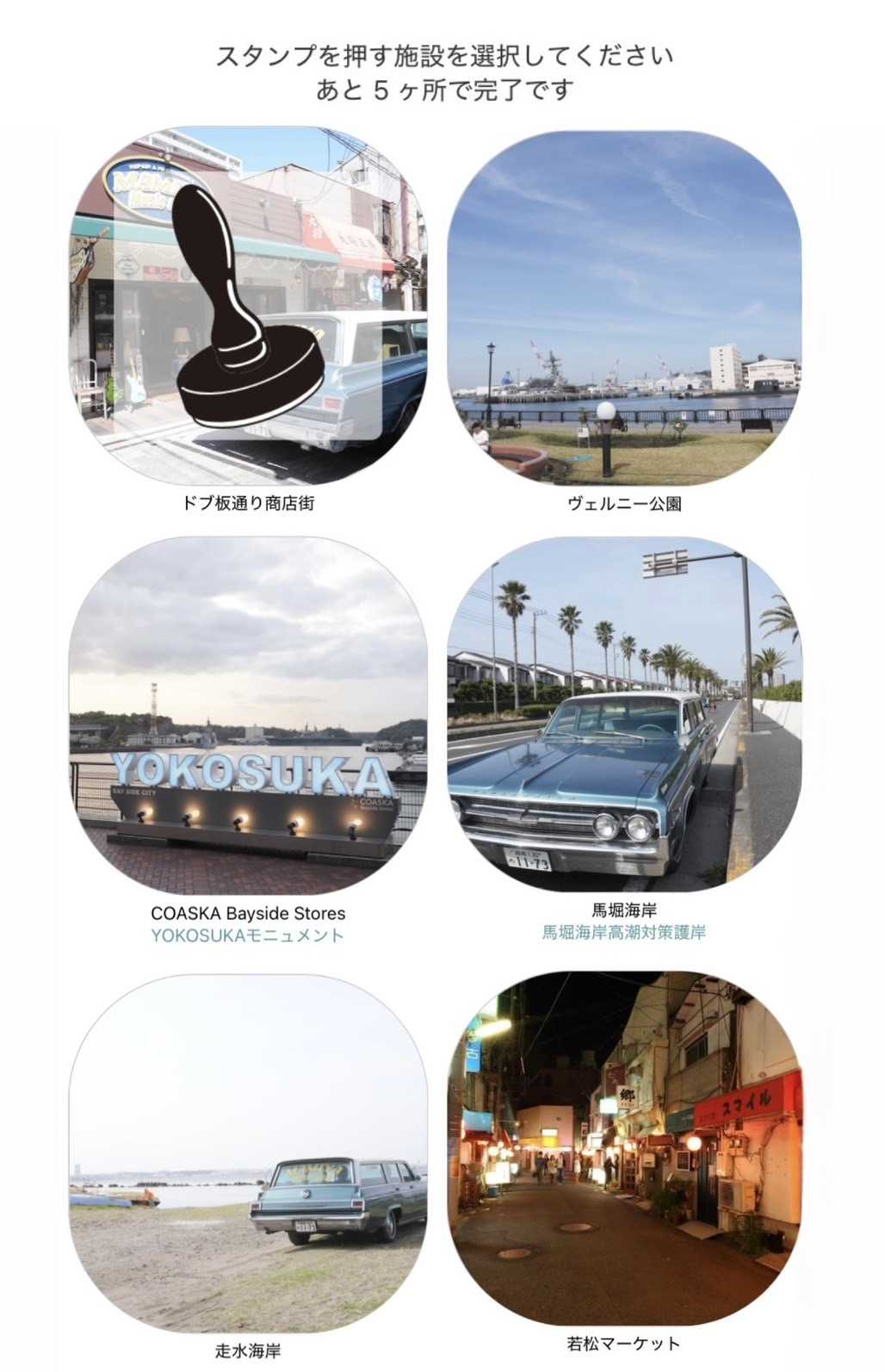Tap the 若松マーケット tile
Image resolution: width=885 pixels, height=1372 pixels.
click(624, 1150)
